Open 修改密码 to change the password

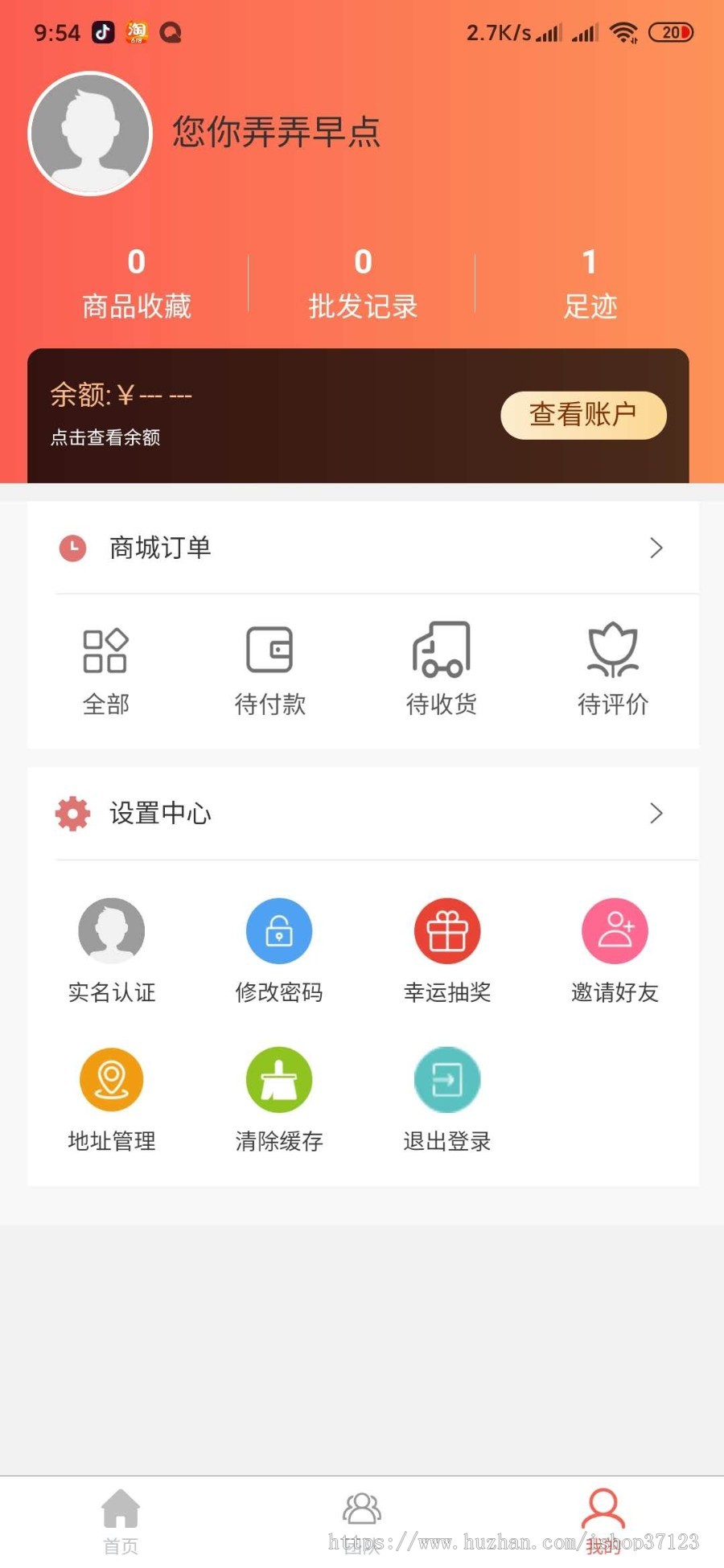click(x=279, y=950)
